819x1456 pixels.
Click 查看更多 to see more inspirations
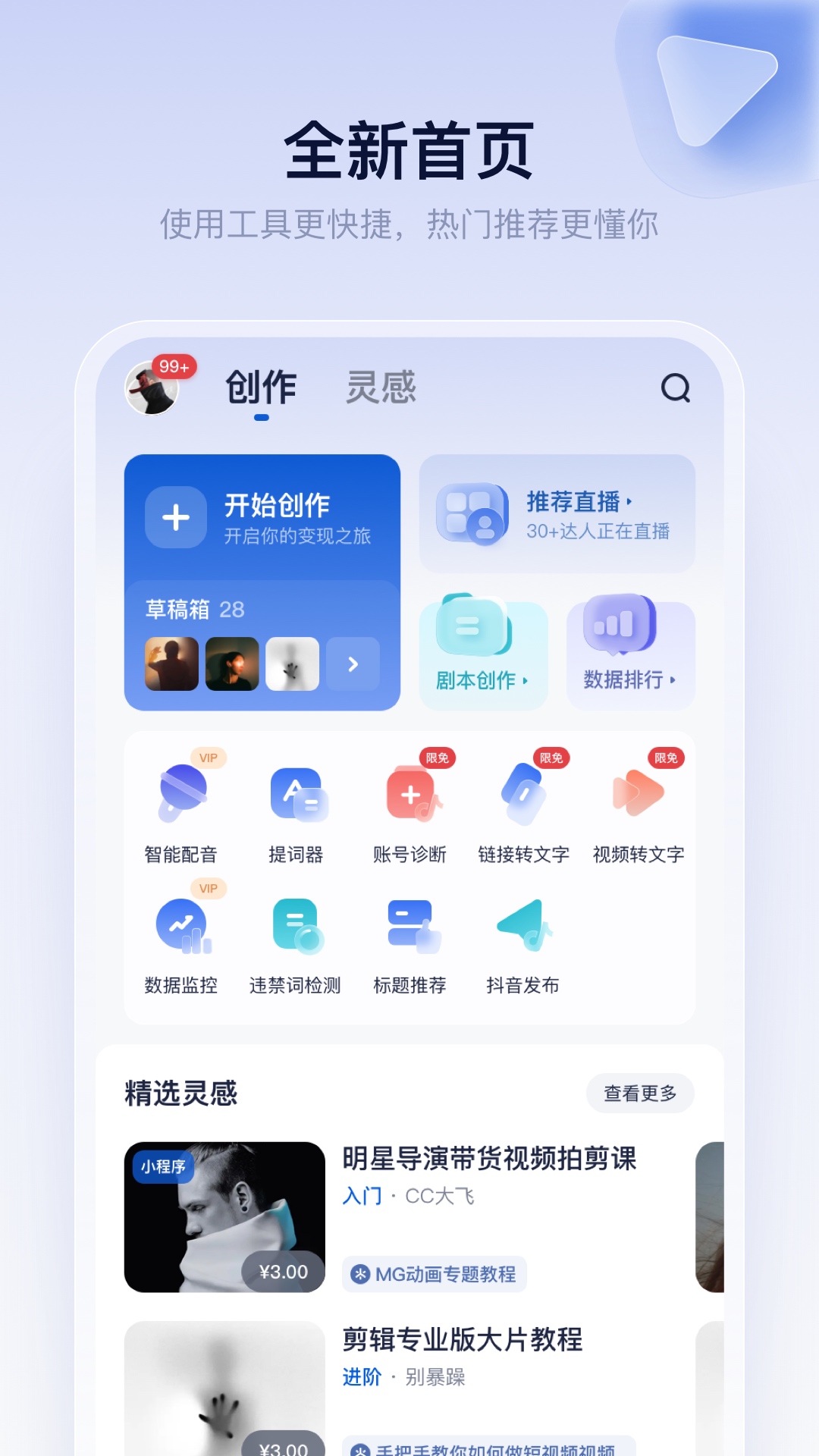pyautogui.click(x=639, y=1093)
